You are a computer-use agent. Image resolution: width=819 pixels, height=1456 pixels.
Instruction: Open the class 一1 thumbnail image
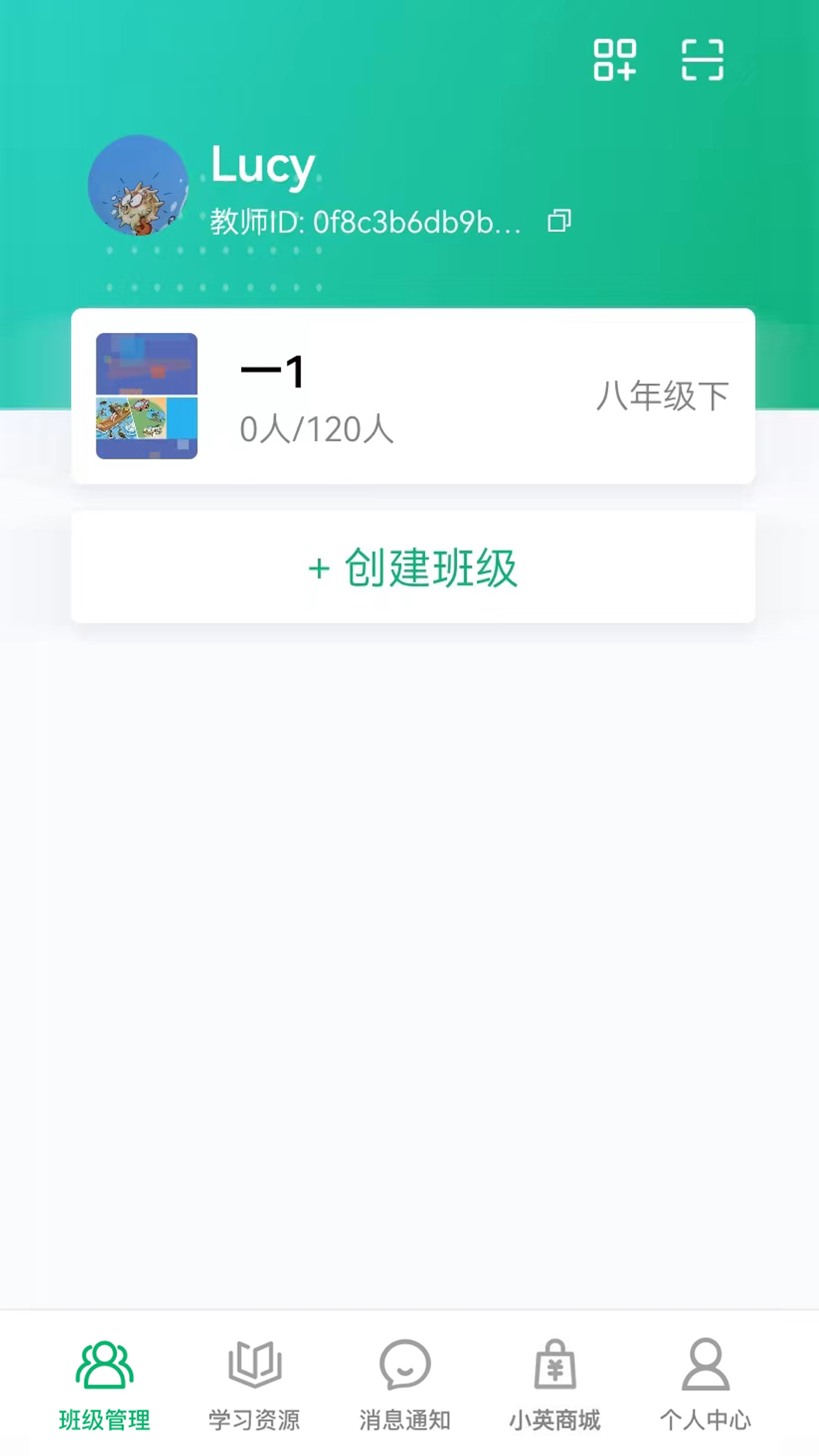tap(146, 394)
